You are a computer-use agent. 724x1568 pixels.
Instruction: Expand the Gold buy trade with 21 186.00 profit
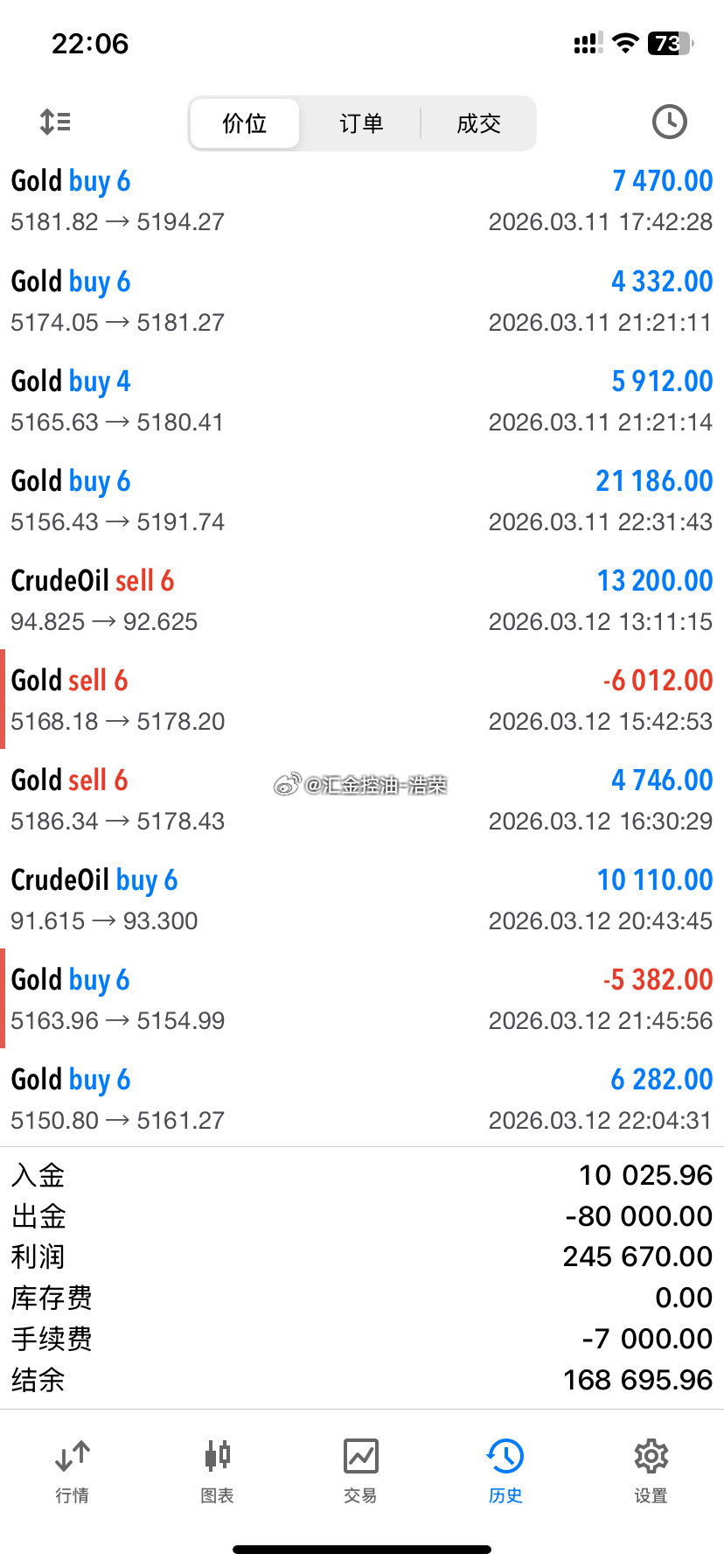(362, 500)
